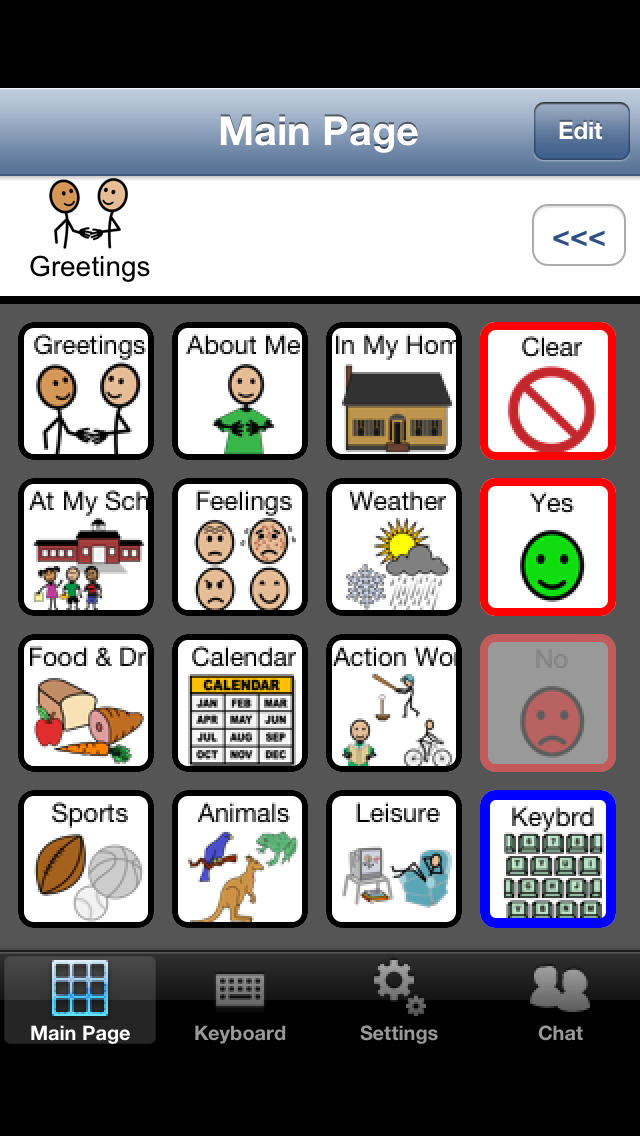640x1136 pixels.
Task: Select the In My Home tile
Action: pyautogui.click(x=394, y=391)
